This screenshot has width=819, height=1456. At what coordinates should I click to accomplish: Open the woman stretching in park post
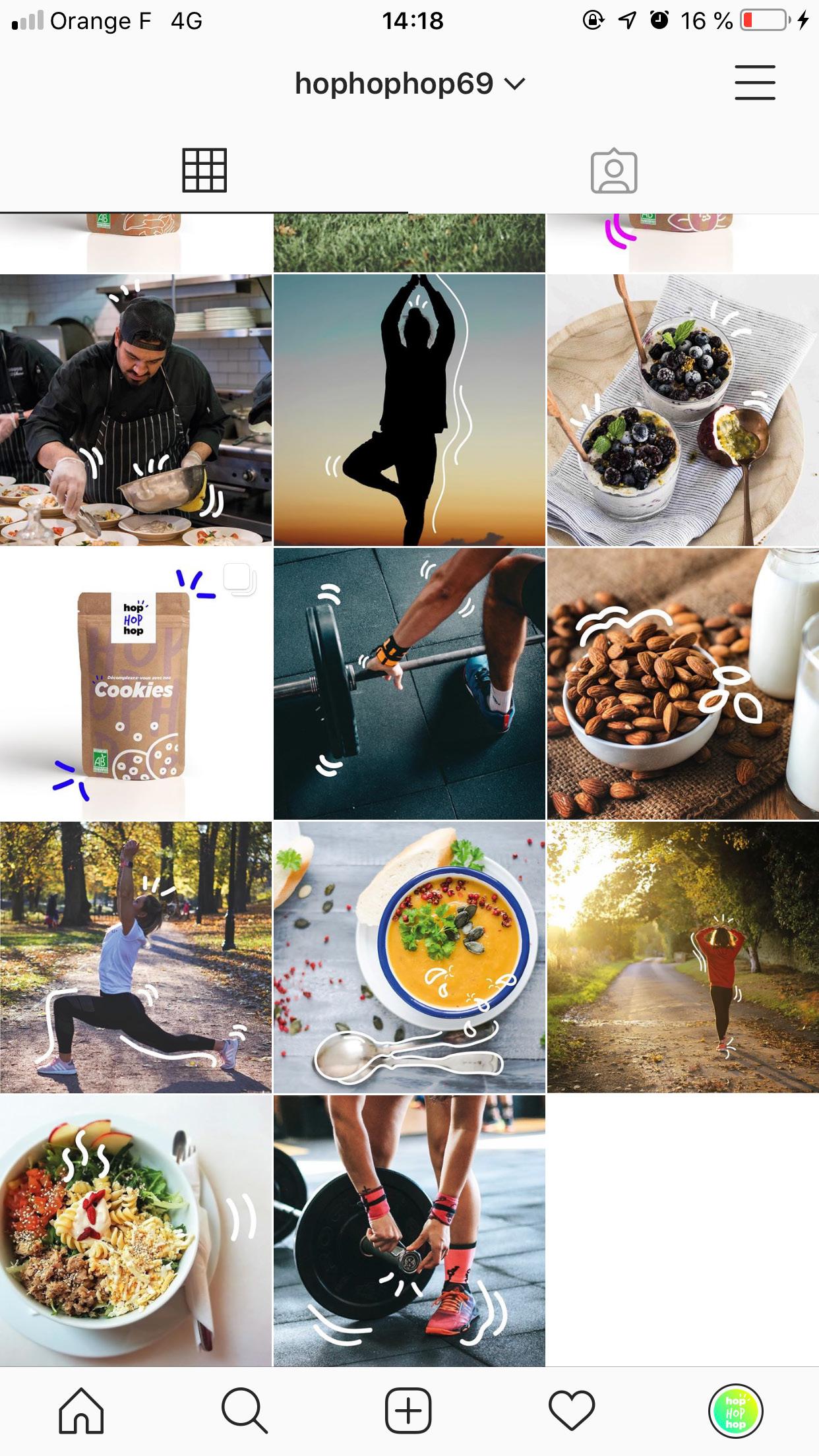(x=135, y=957)
